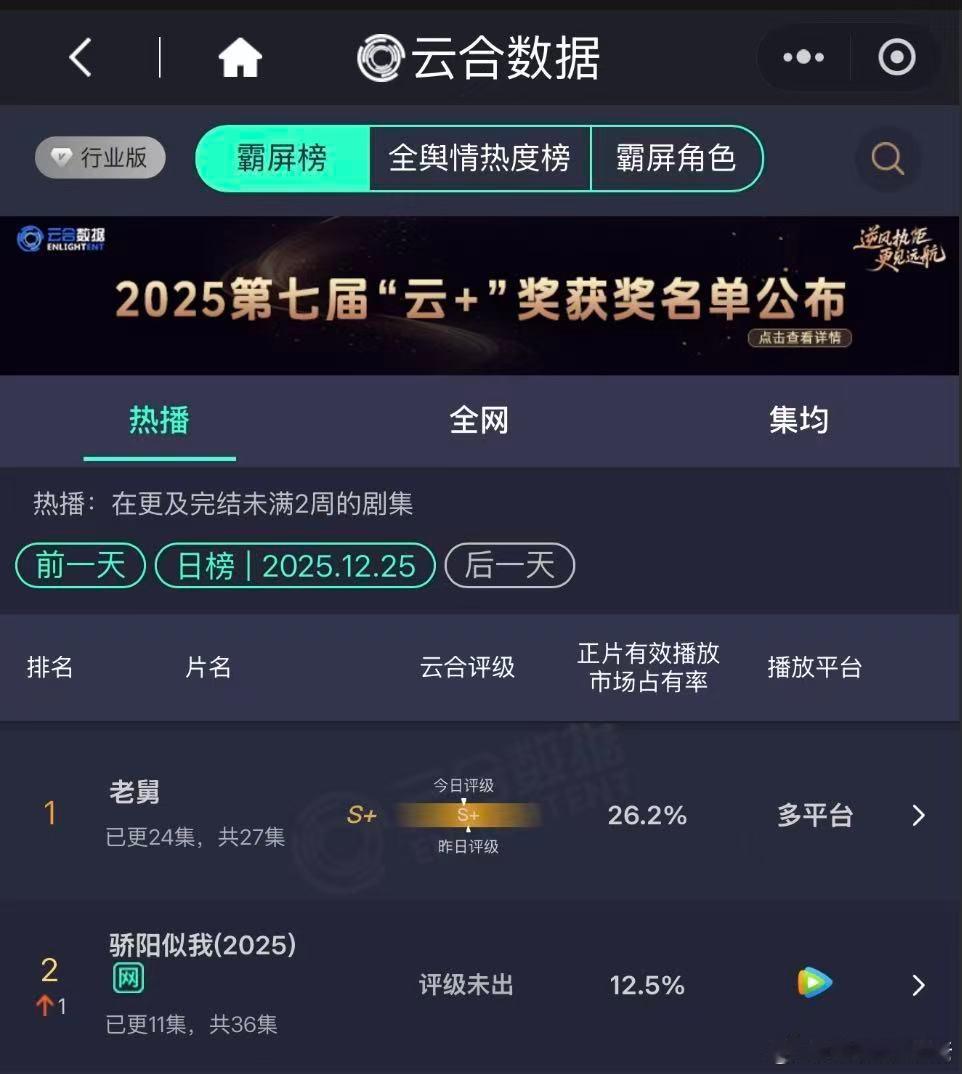Expand the 老舅 row with its chevron
This screenshot has width=962, height=1074.
pyautogui.click(x=918, y=815)
